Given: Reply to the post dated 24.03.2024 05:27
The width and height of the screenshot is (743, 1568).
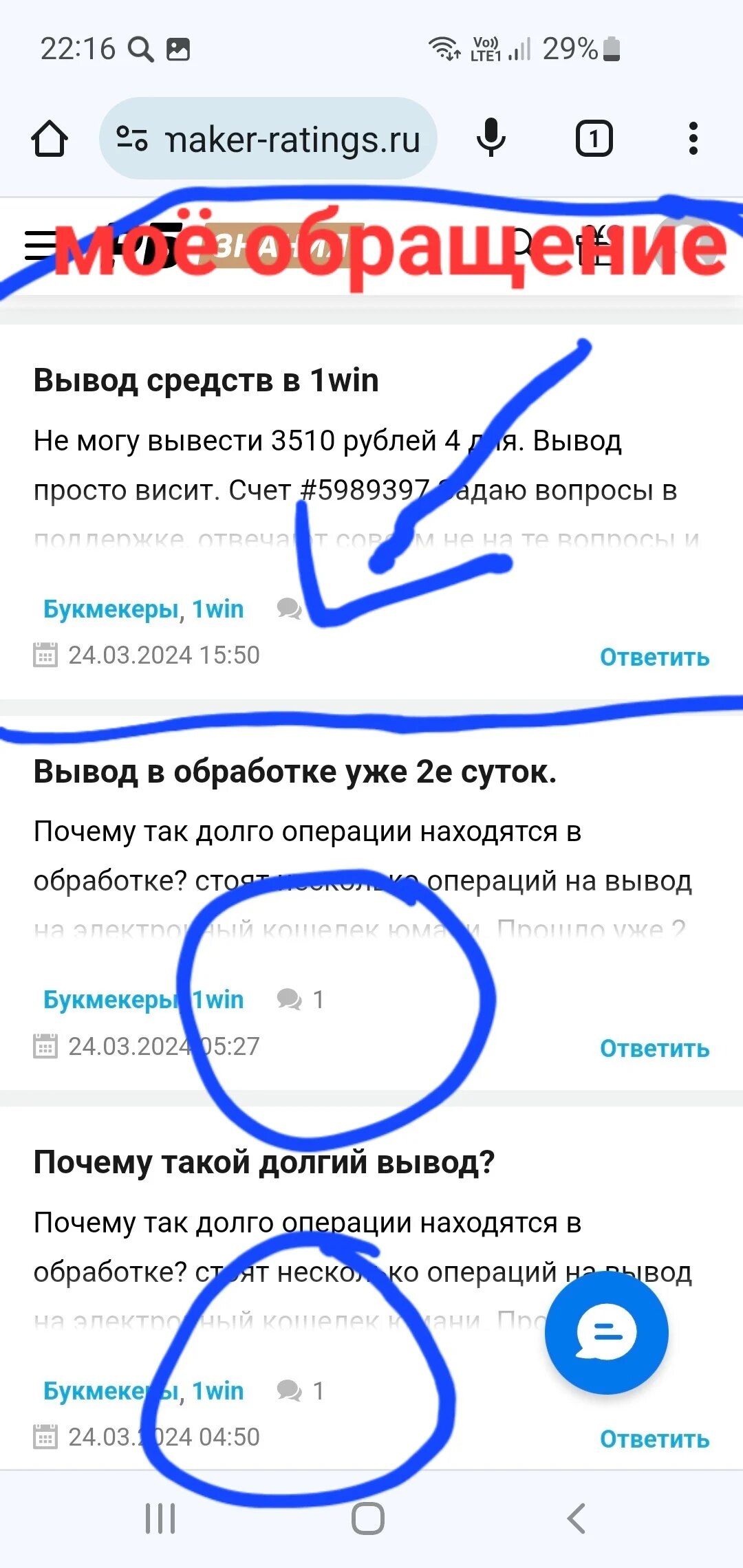Looking at the screenshot, I should (x=654, y=1049).
